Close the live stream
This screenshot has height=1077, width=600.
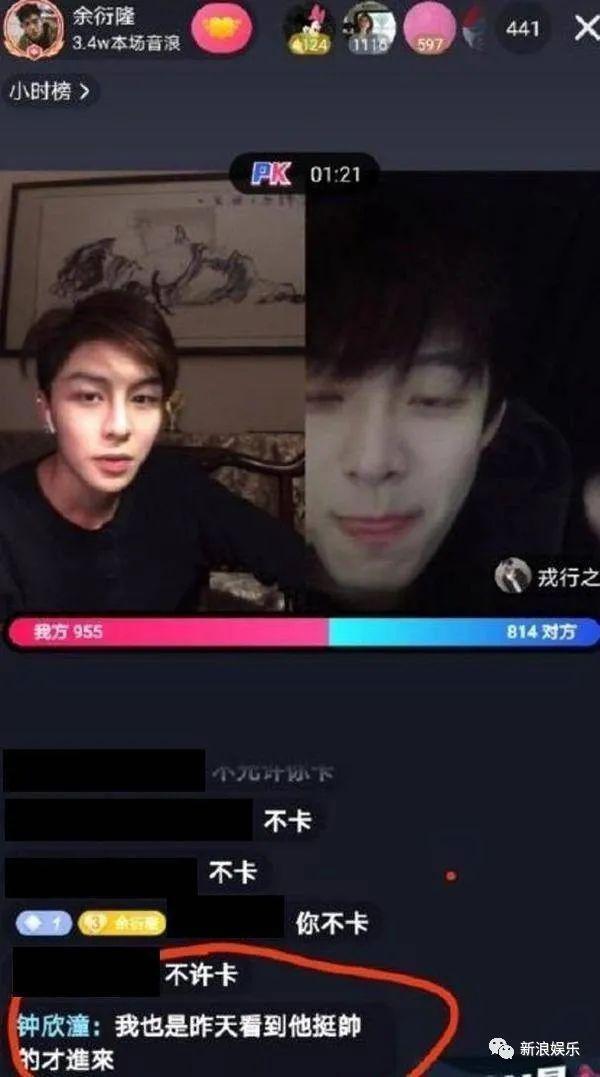tap(585, 29)
